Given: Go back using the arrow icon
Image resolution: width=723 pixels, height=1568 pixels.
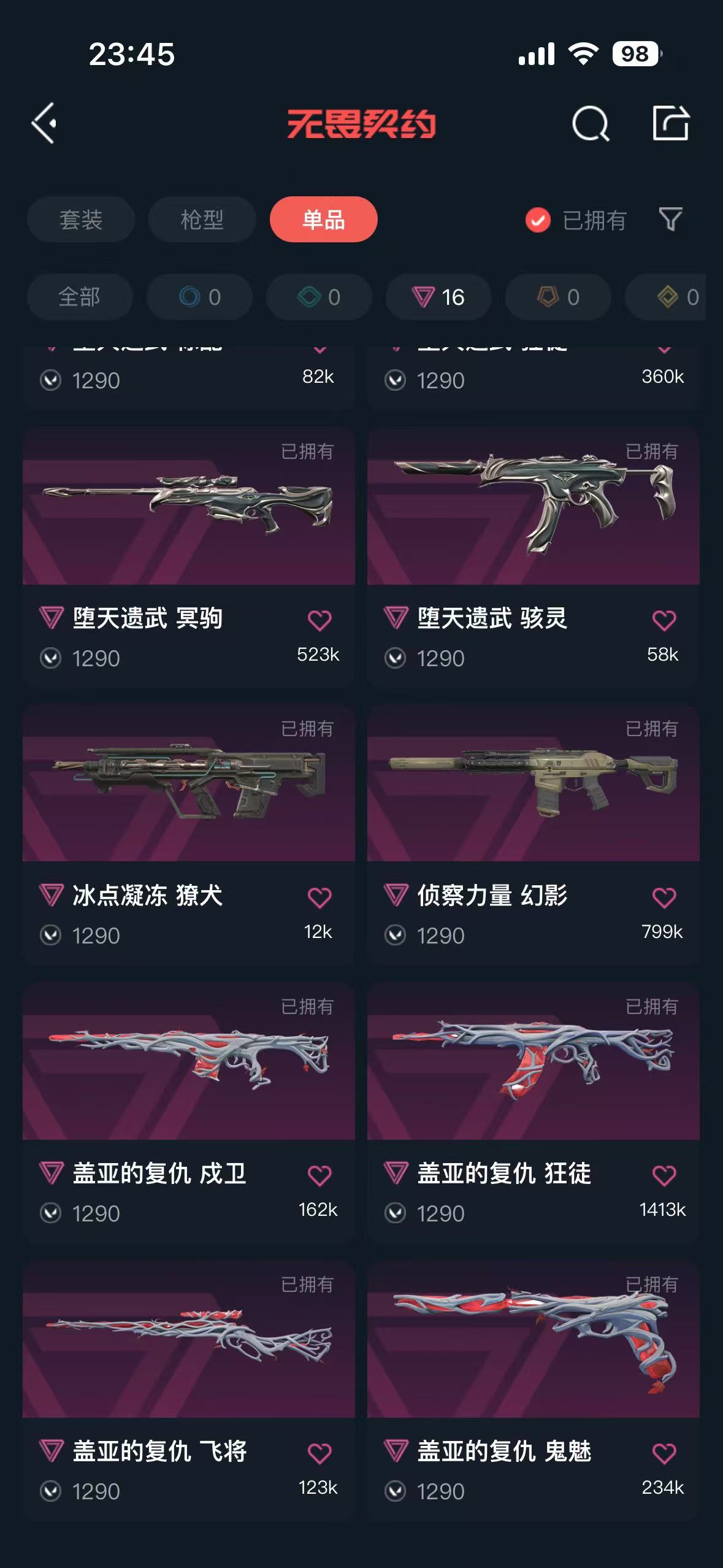Looking at the screenshot, I should [x=44, y=123].
